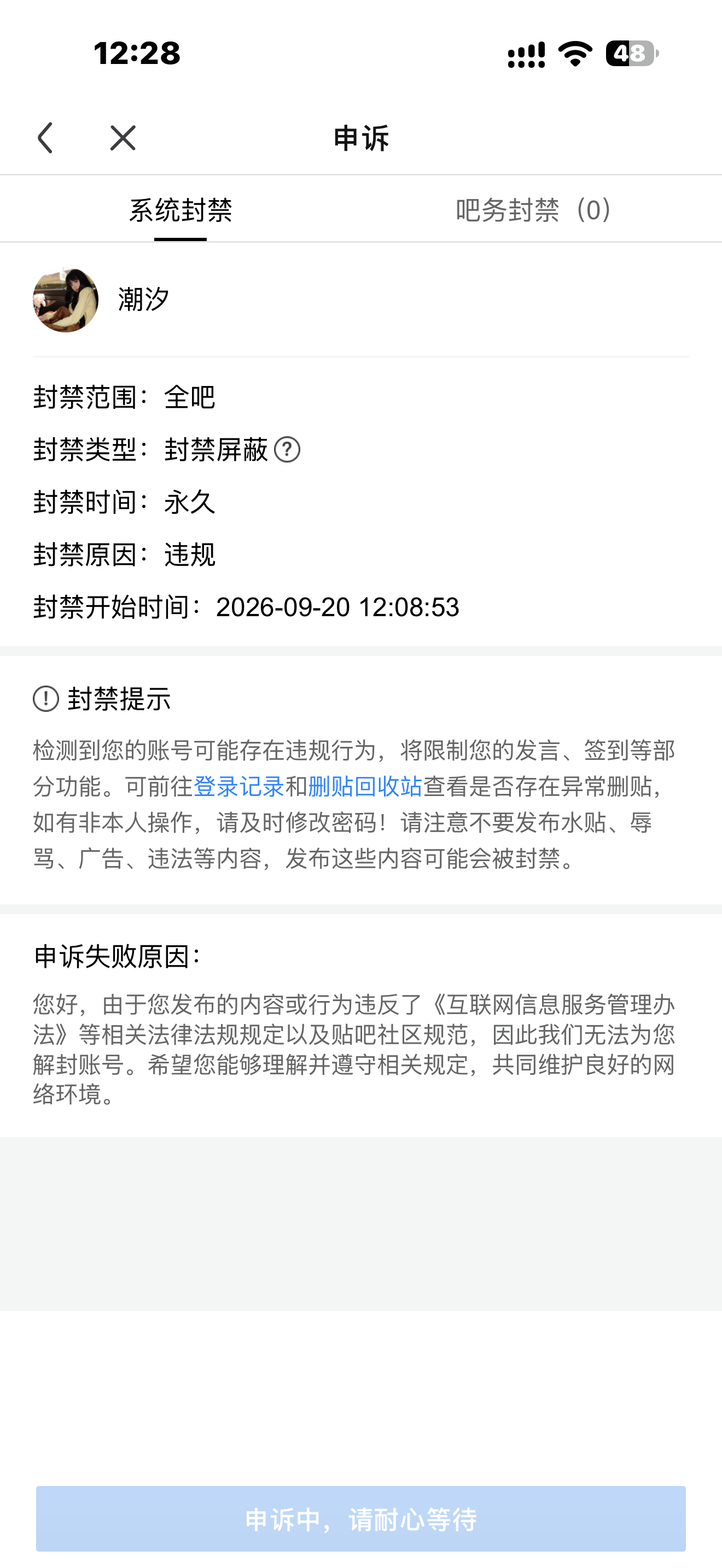Open the 删贴回收站 link
The image size is (722, 1568).
(365, 786)
